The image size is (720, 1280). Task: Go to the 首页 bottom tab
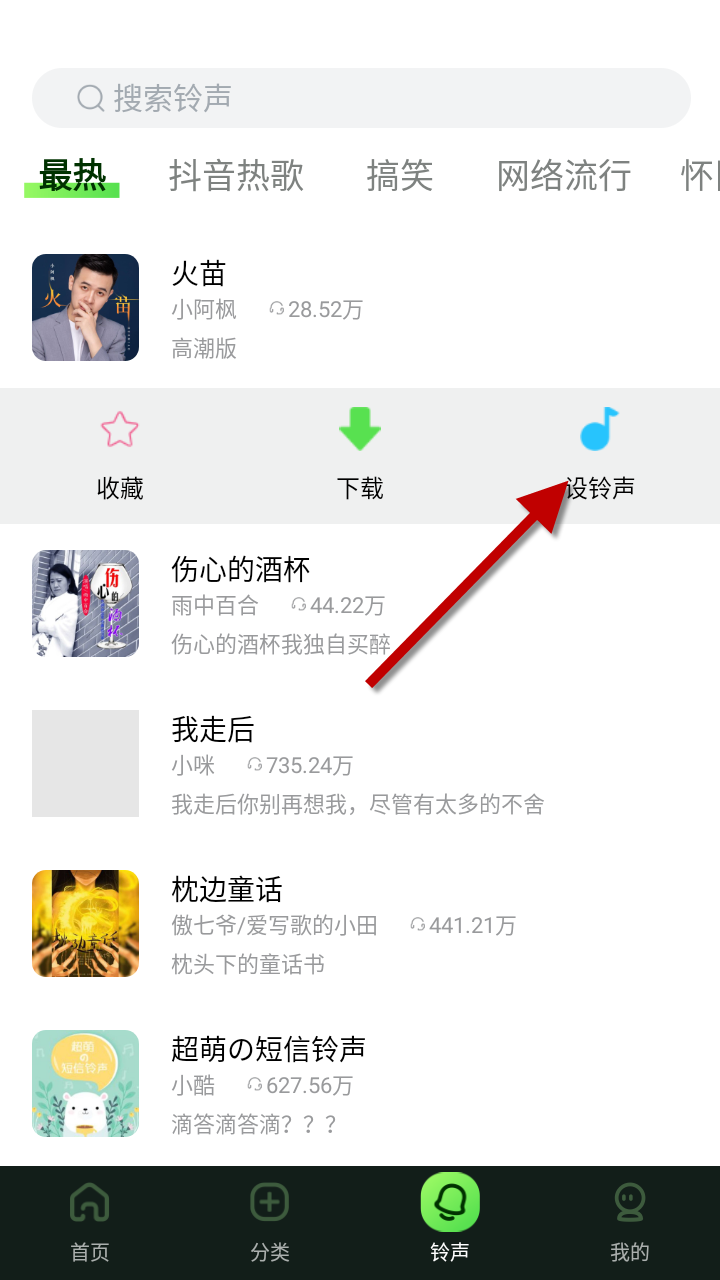(90, 1222)
